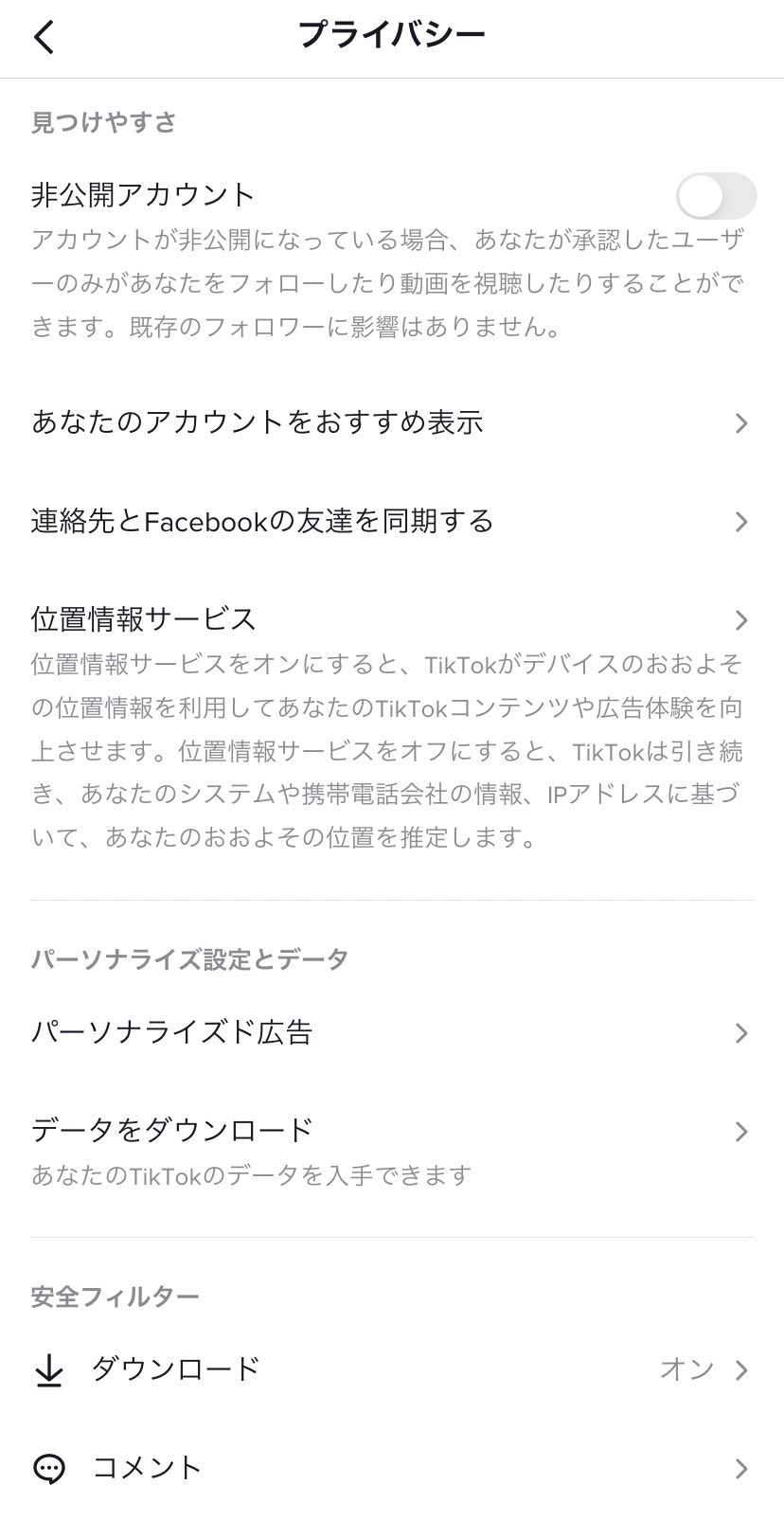Open the ダウンロード safety filter row
784x1538 pixels.
[392, 1369]
